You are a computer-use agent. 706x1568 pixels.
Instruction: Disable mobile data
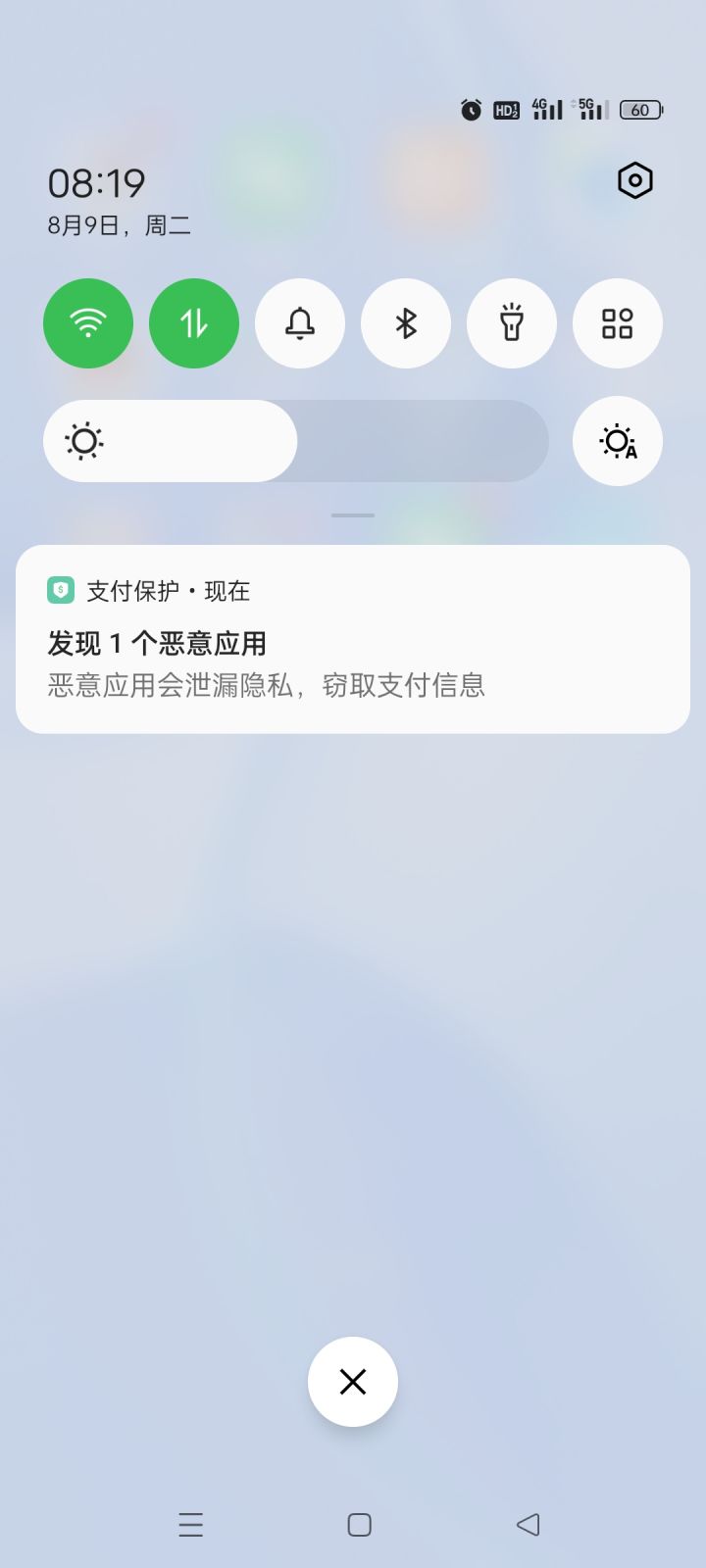coord(193,323)
